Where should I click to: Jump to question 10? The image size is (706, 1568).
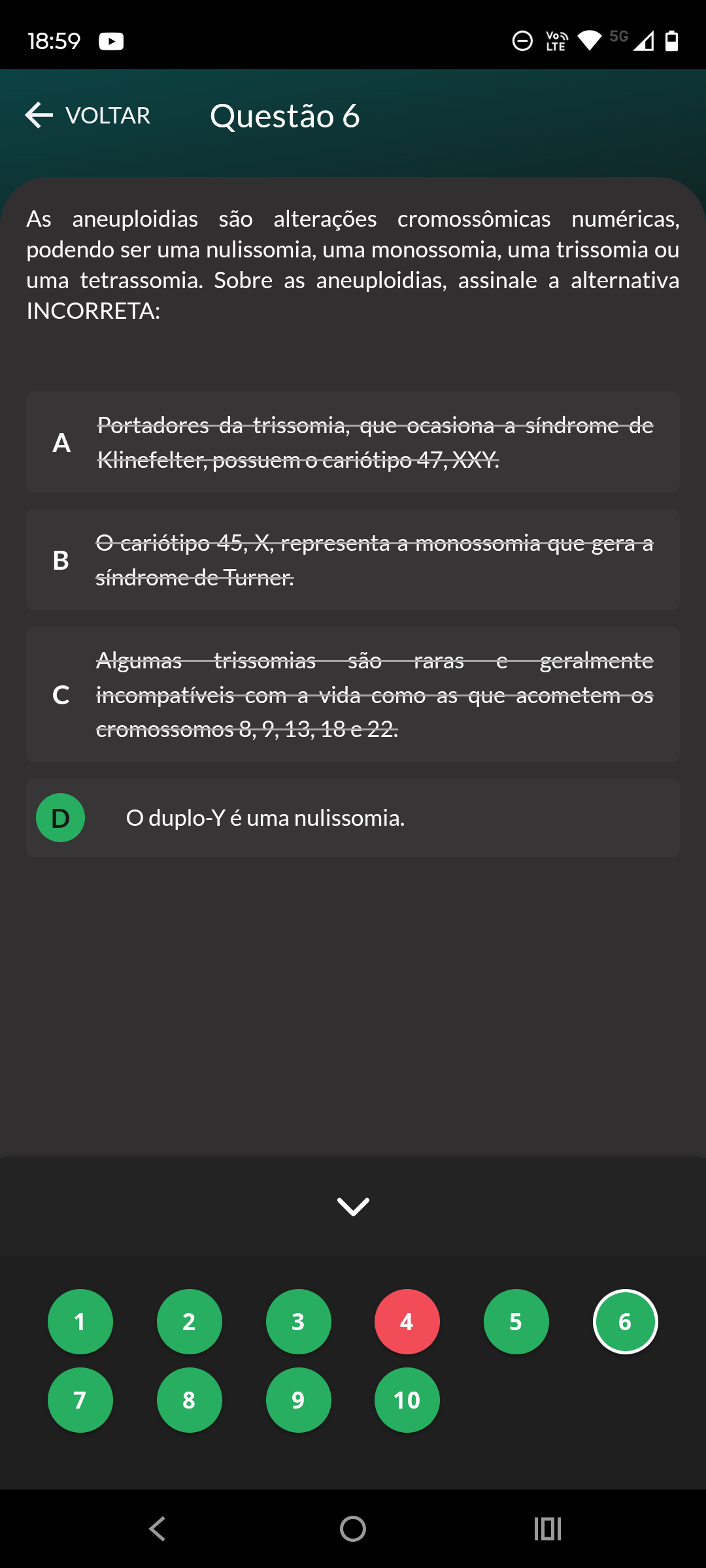[x=407, y=1400]
